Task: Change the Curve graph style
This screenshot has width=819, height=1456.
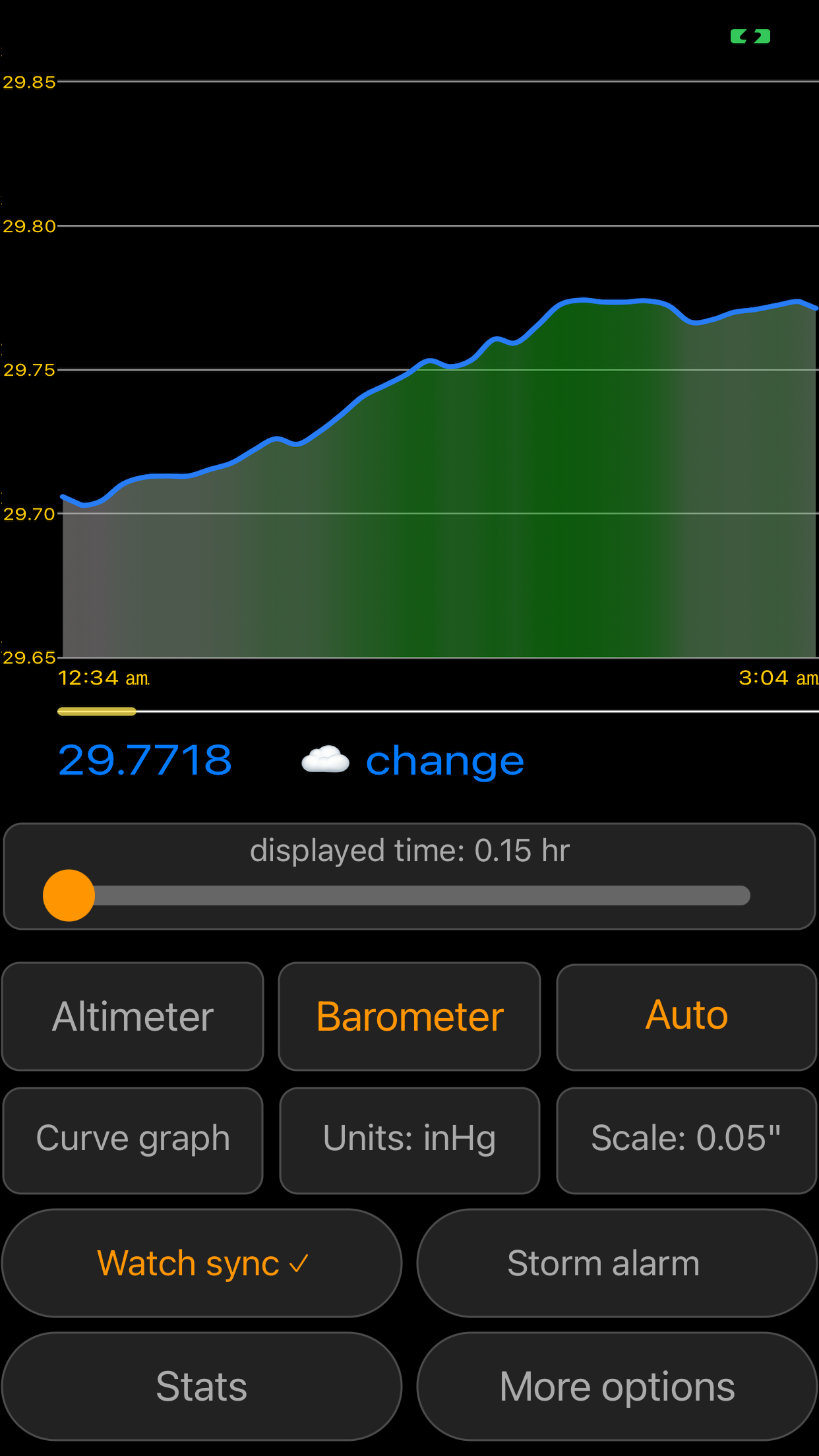Action: click(133, 1139)
